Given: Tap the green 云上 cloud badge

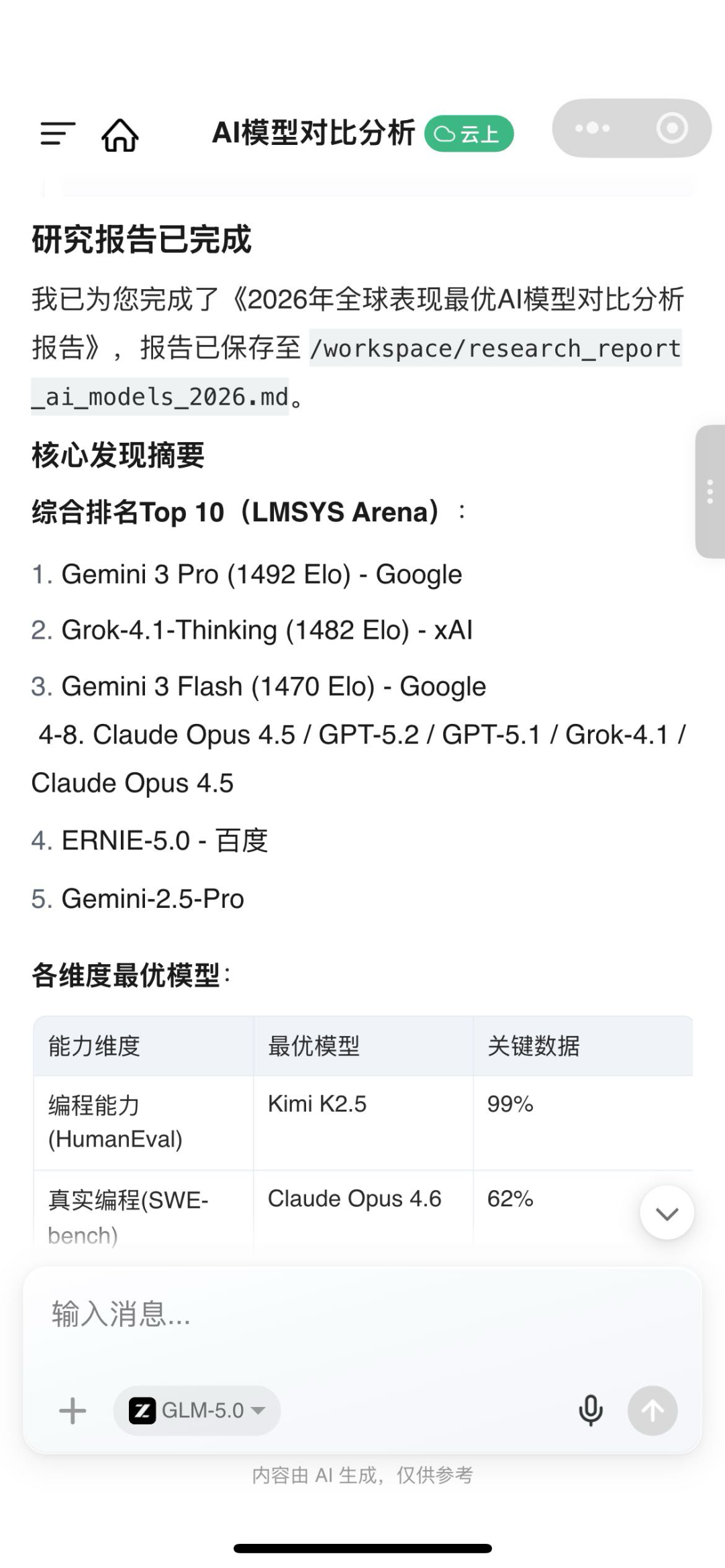Looking at the screenshot, I should click(x=469, y=134).
